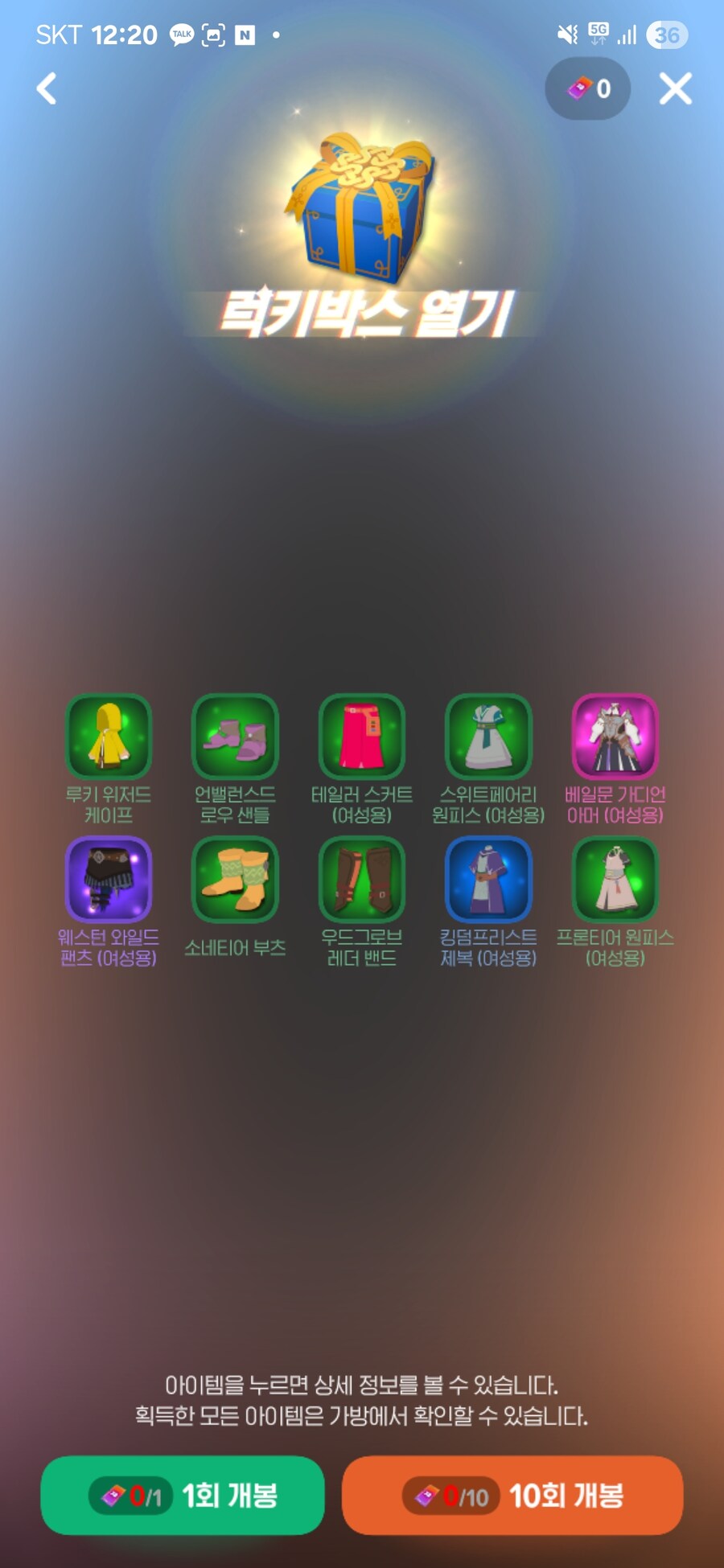Open the ticket counter showing 0
The height and width of the screenshot is (1568, 724).
(x=588, y=88)
